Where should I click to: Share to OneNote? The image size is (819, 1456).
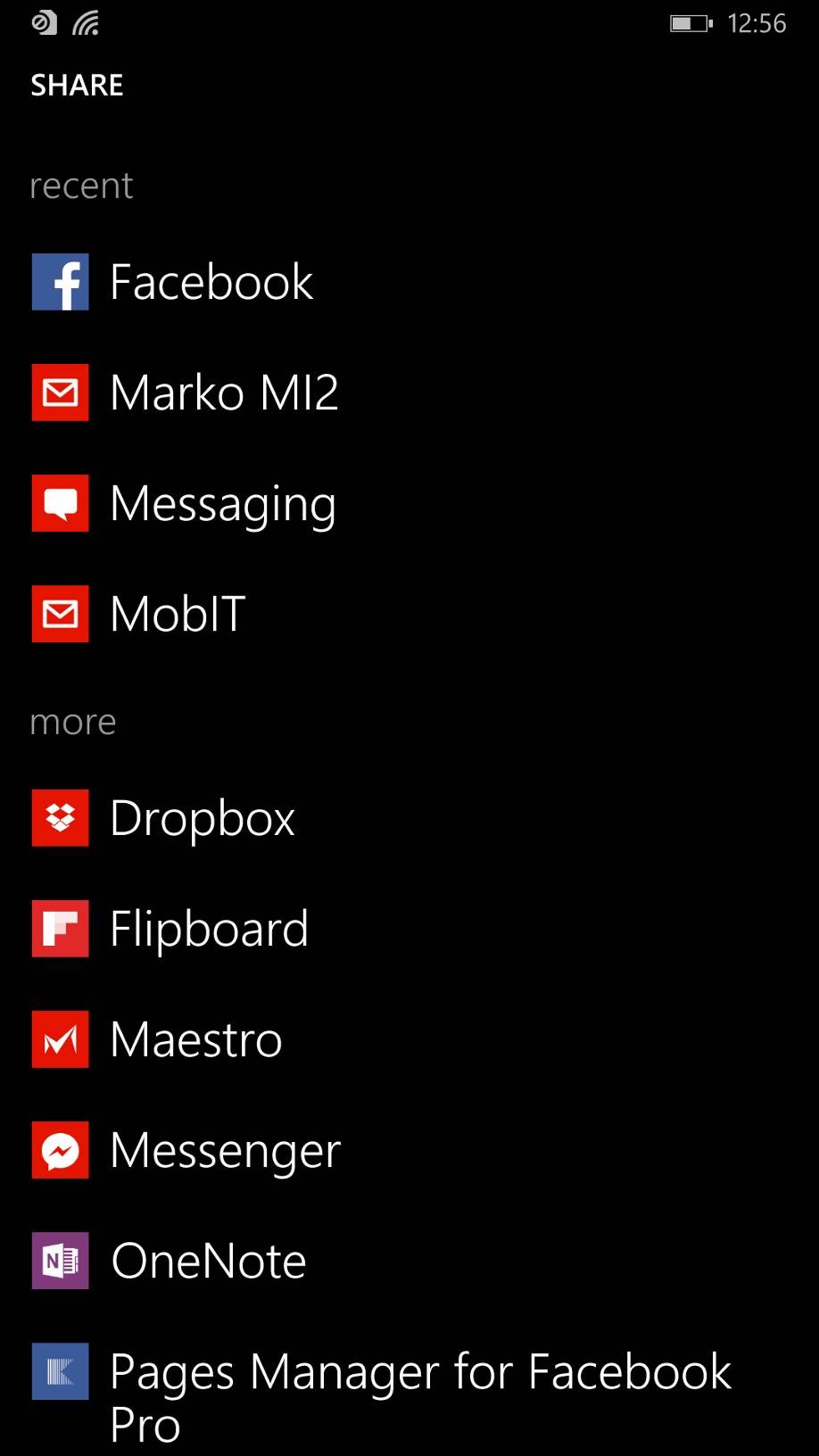(x=208, y=1261)
